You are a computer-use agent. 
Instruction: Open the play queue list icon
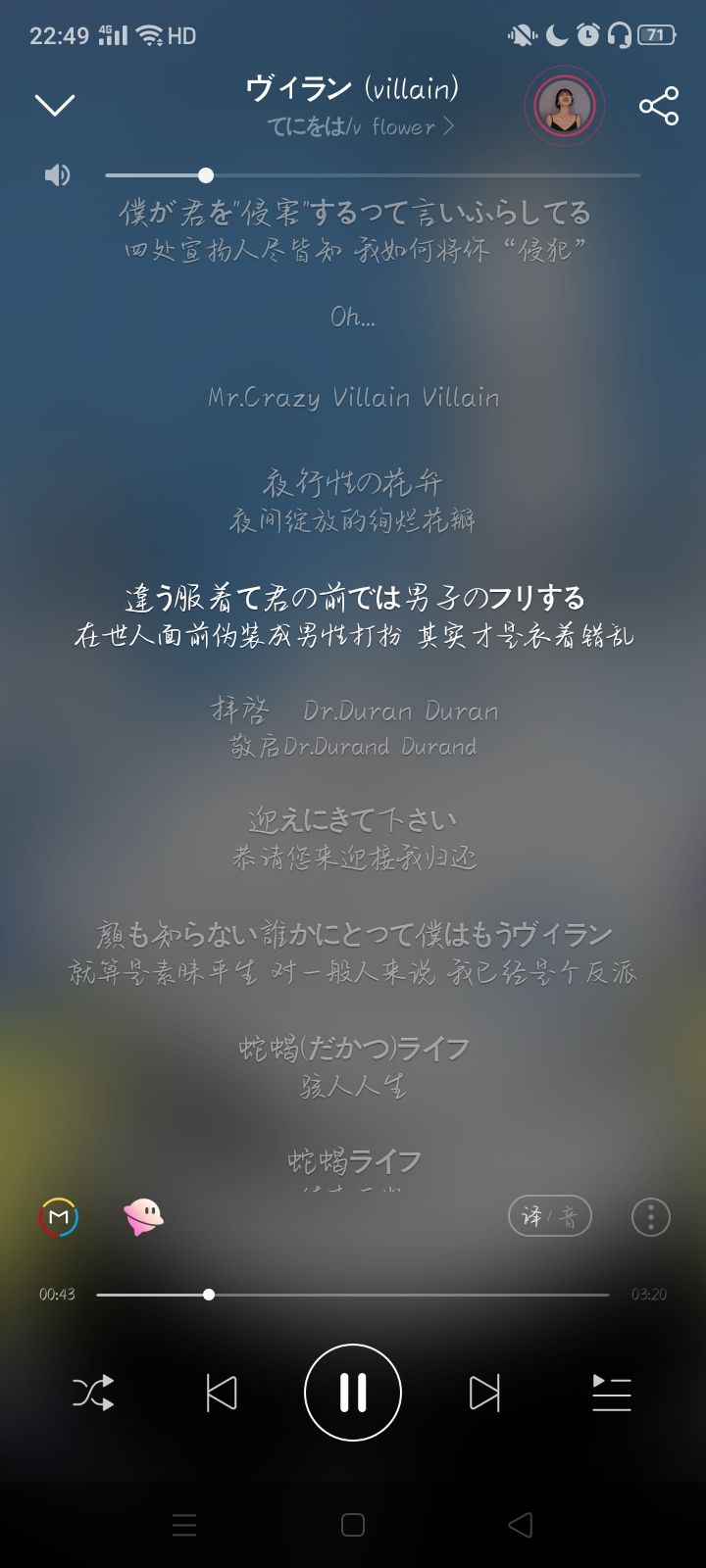click(x=613, y=1390)
